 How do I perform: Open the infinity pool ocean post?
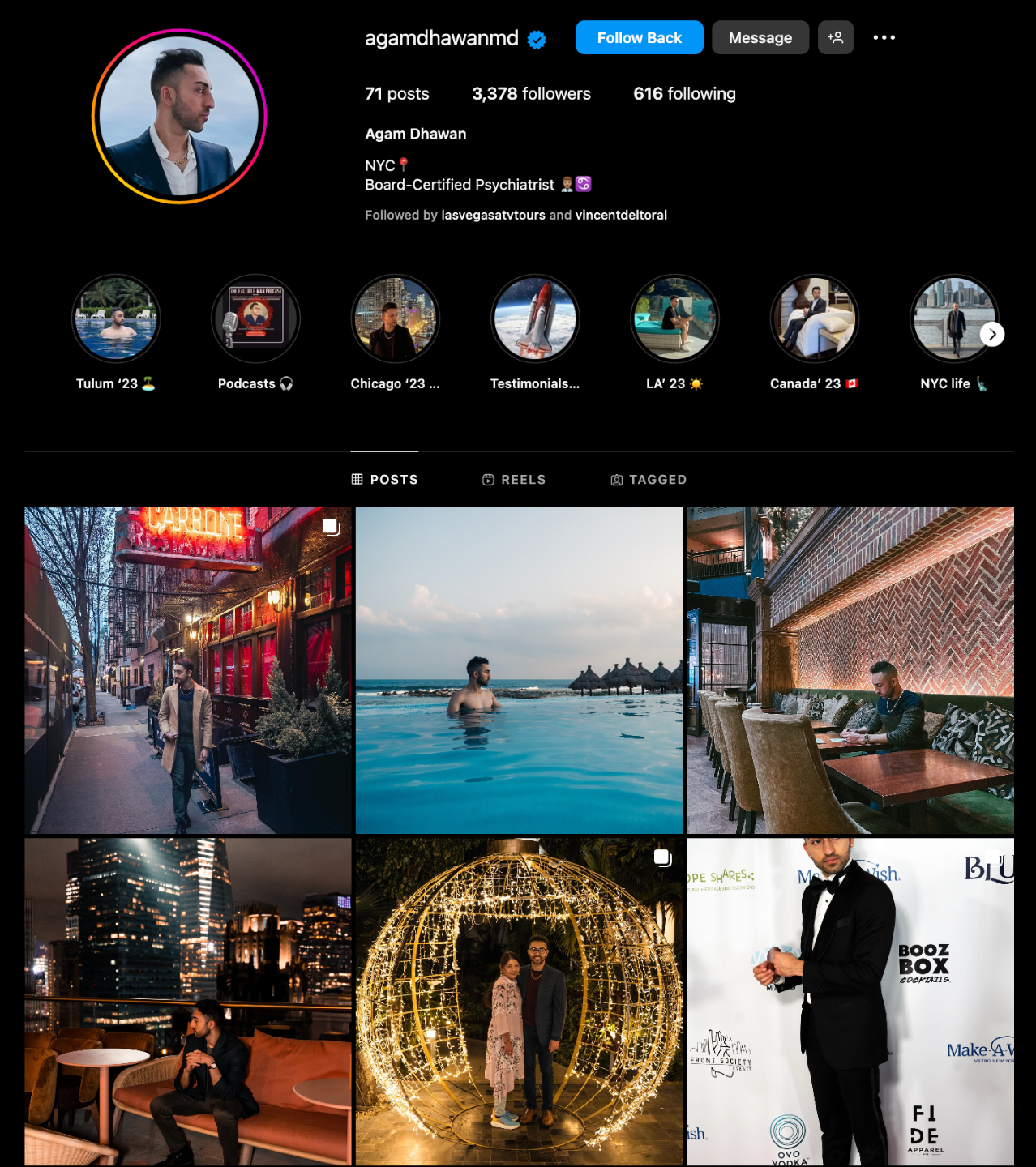coord(519,670)
